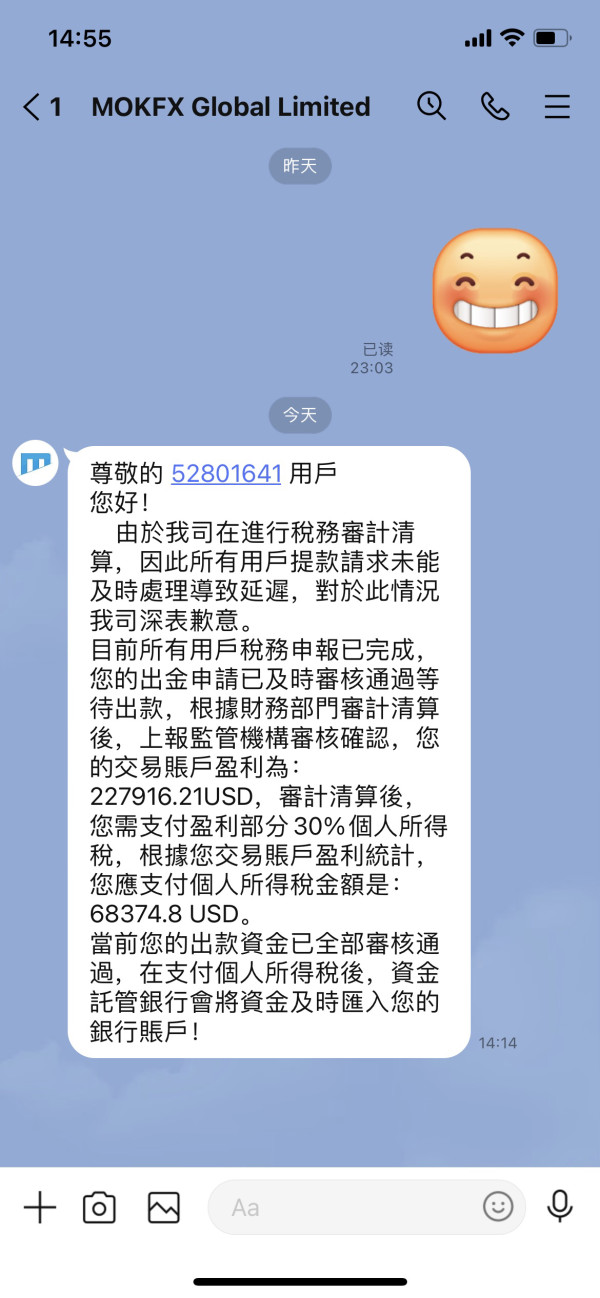
Task: Open the emoji sticker picker
Action: [497, 1207]
